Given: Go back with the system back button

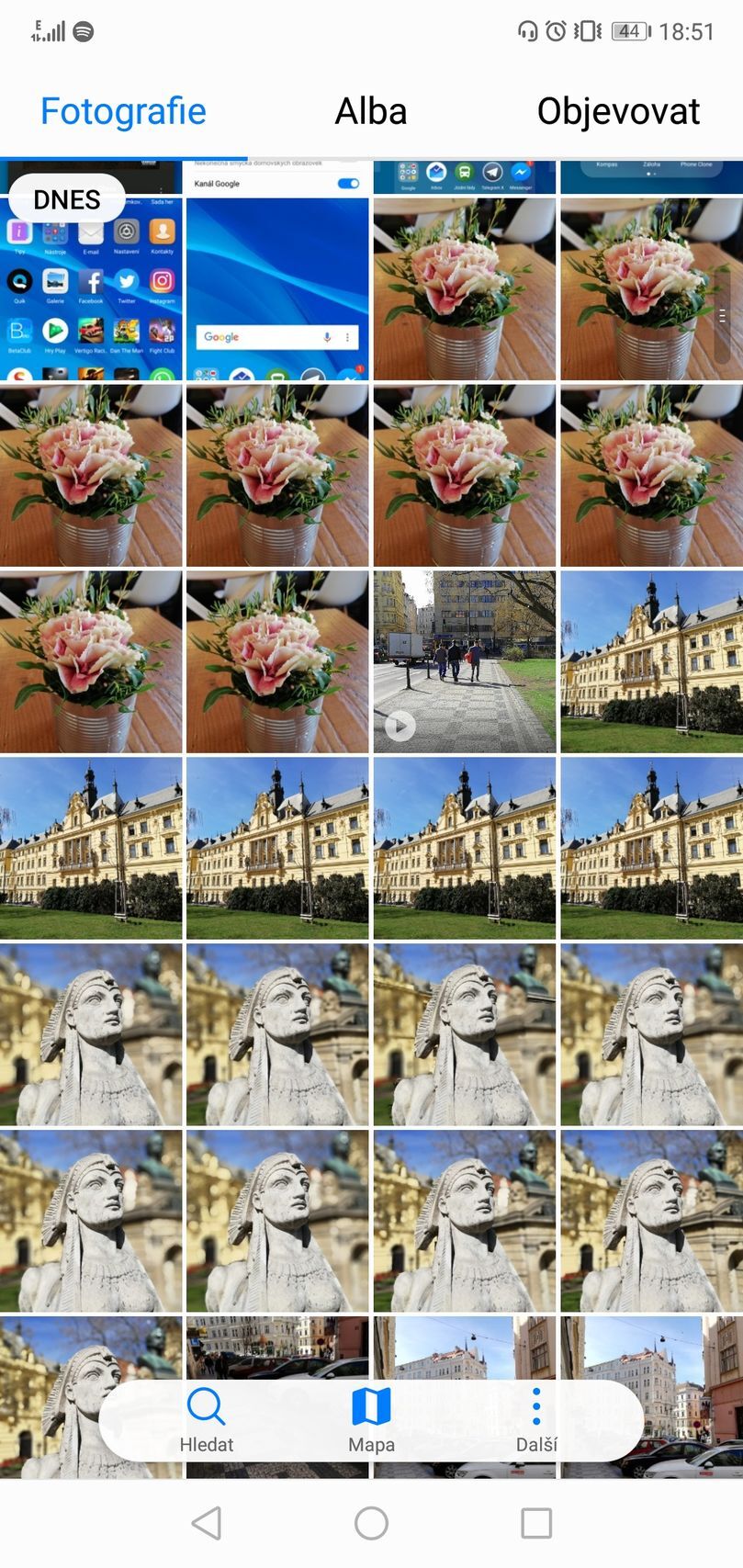Looking at the screenshot, I should [x=207, y=1522].
